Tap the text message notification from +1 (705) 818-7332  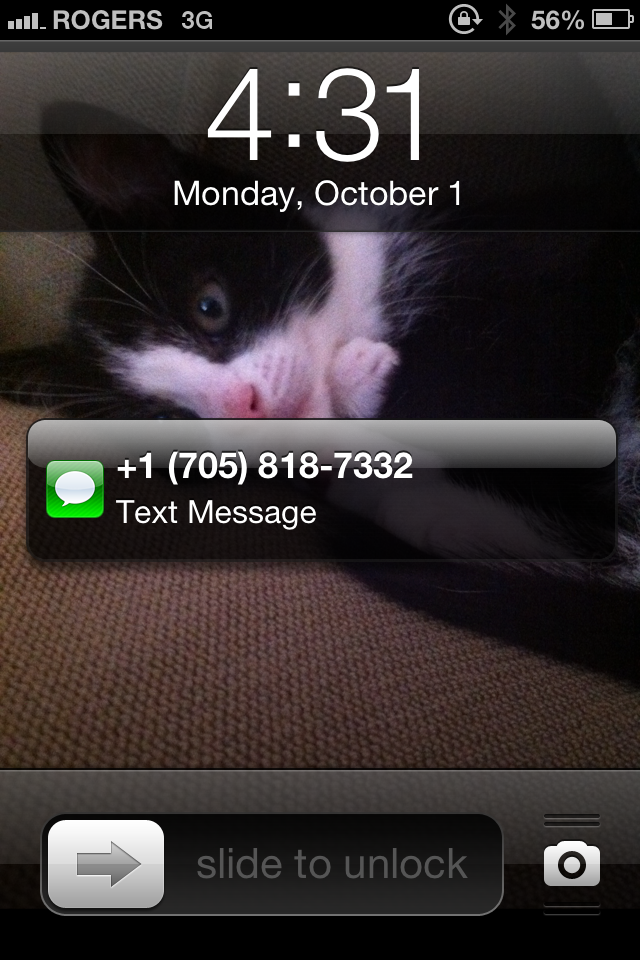[320, 490]
